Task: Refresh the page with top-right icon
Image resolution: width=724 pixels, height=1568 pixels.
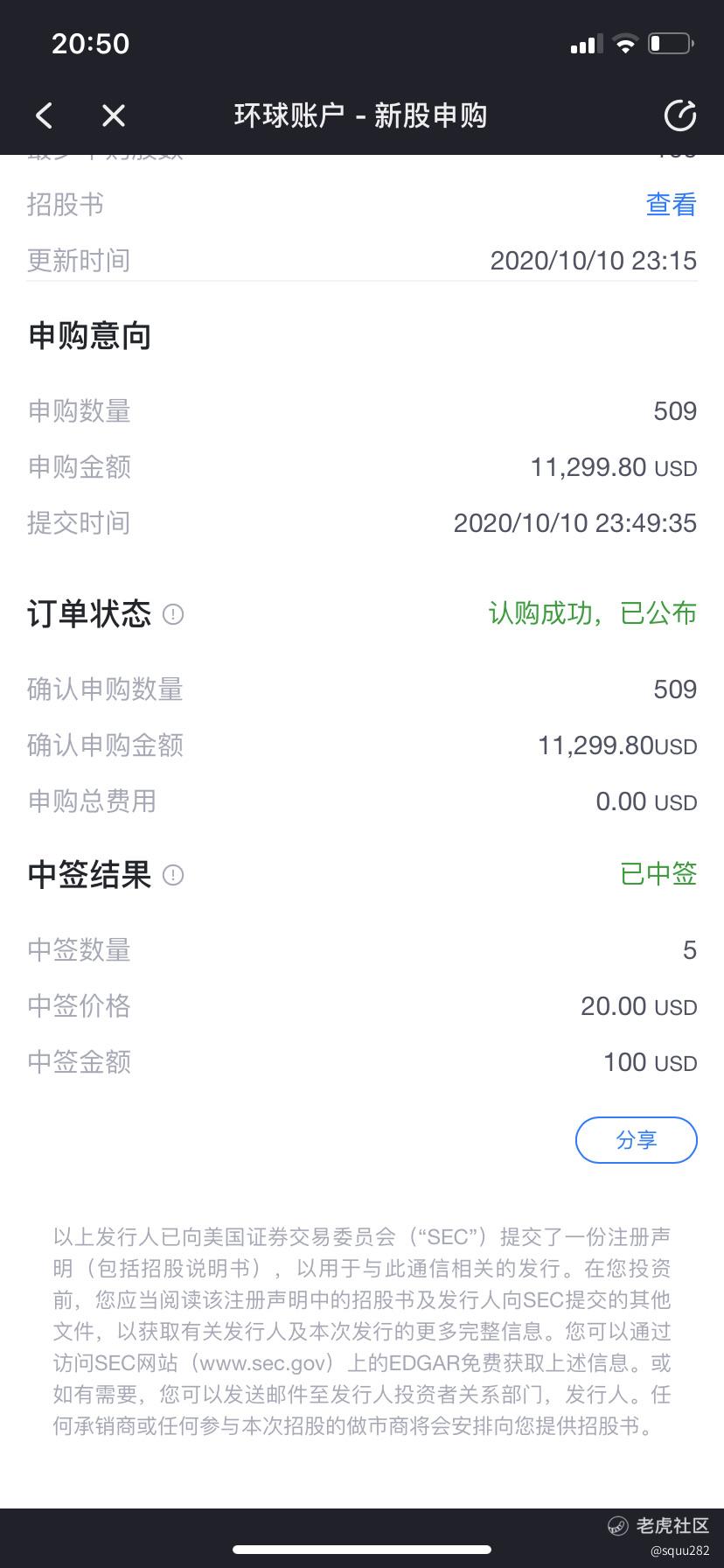Action: click(679, 115)
